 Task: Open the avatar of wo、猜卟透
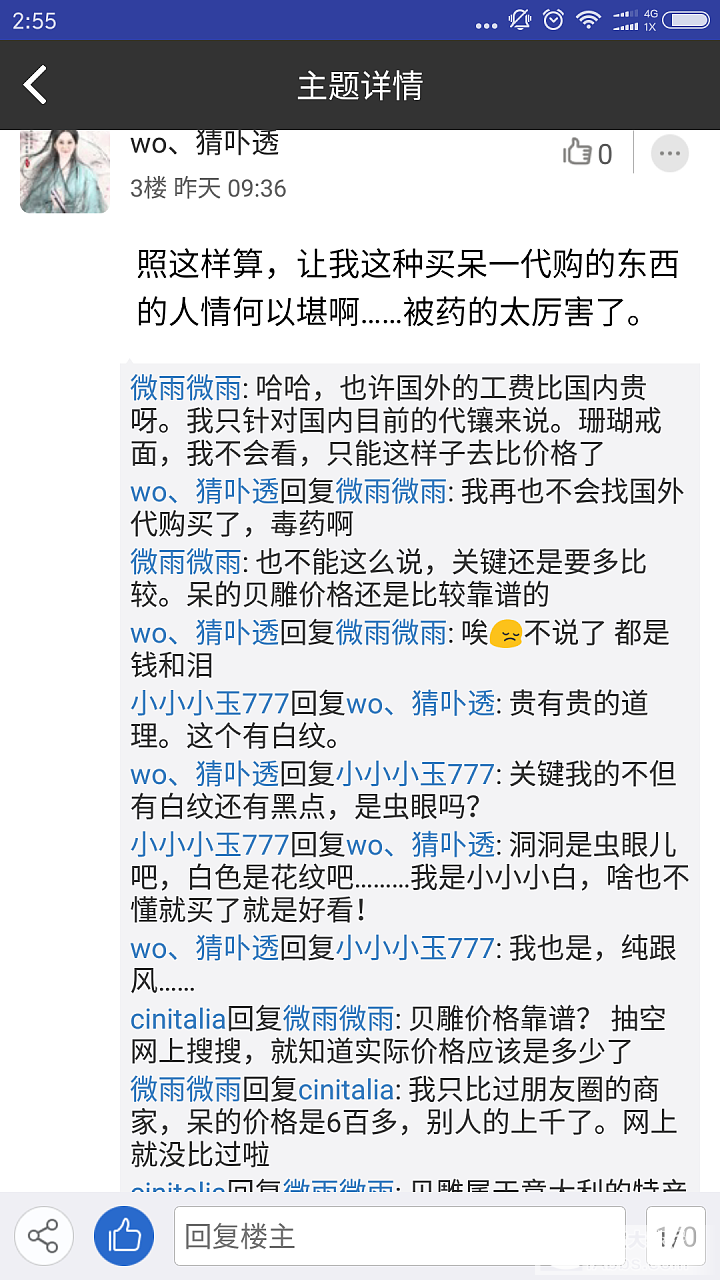(64, 171)
